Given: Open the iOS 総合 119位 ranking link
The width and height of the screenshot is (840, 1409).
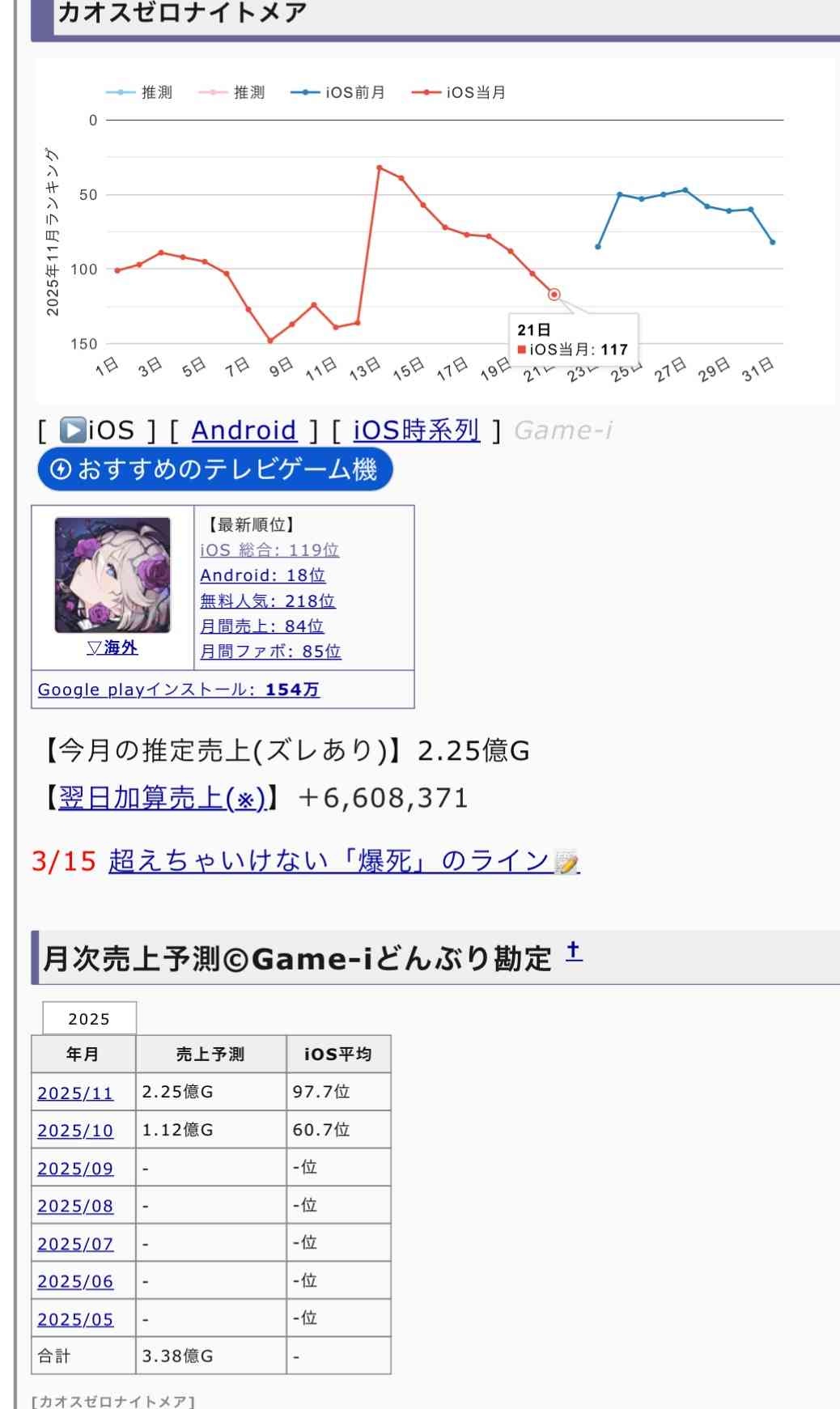Looking at the screenshot, I should pos(269,550).
